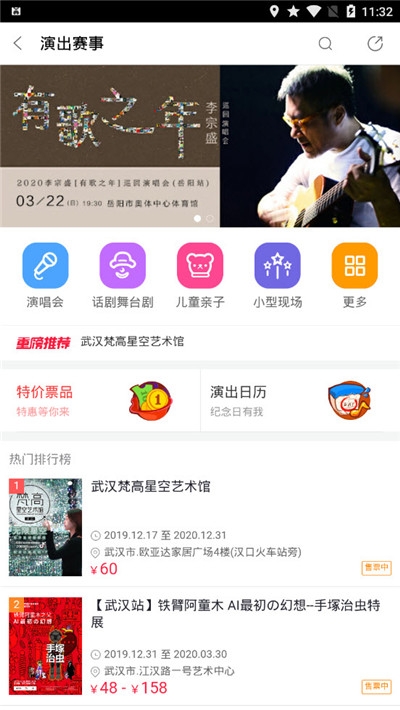Open the search icon in top bar
The height and width of the screenshot is (710, 400).
(325, 43)
